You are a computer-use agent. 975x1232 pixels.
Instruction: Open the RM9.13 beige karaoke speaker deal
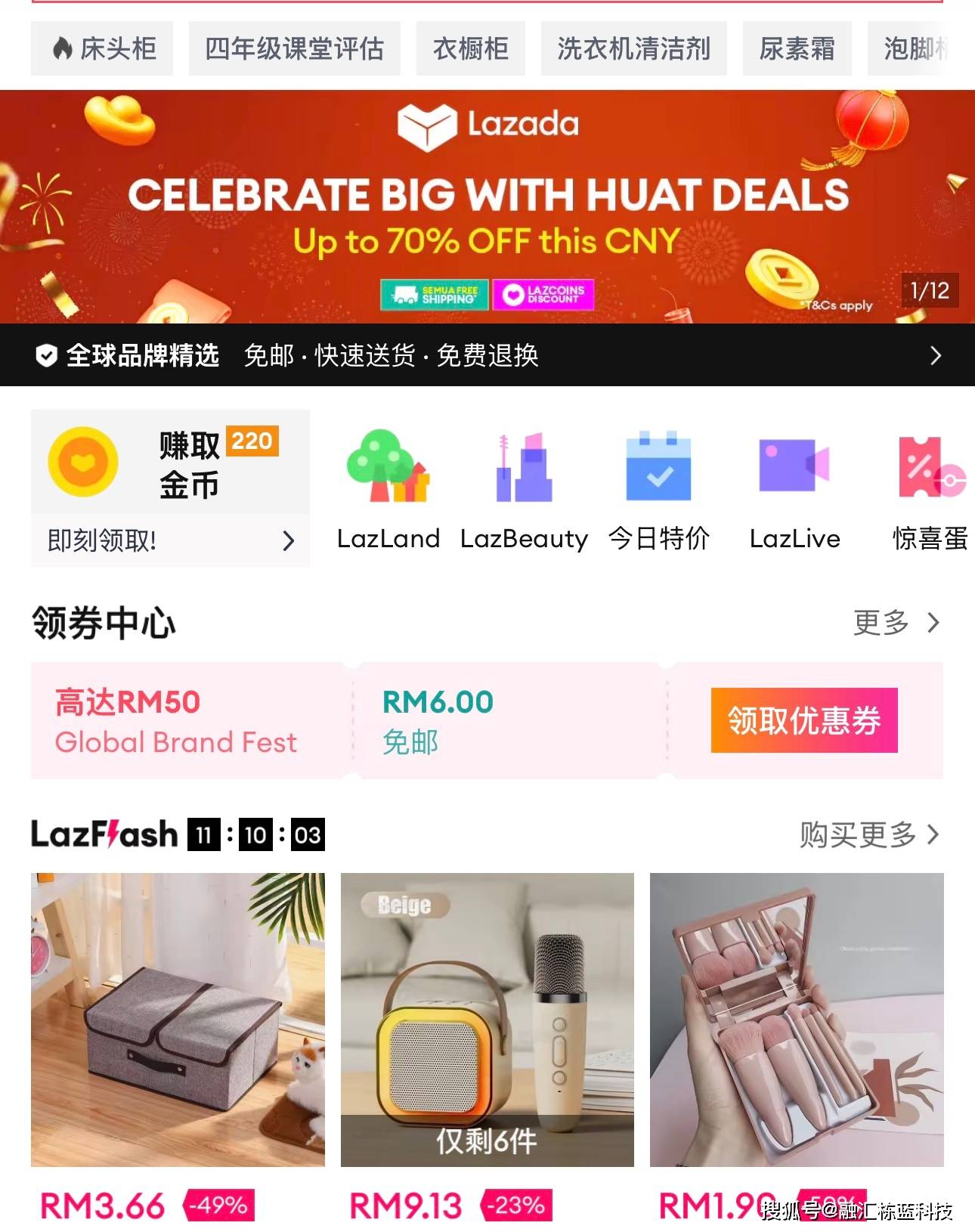pyautogui.click(x=487, y=1020)
